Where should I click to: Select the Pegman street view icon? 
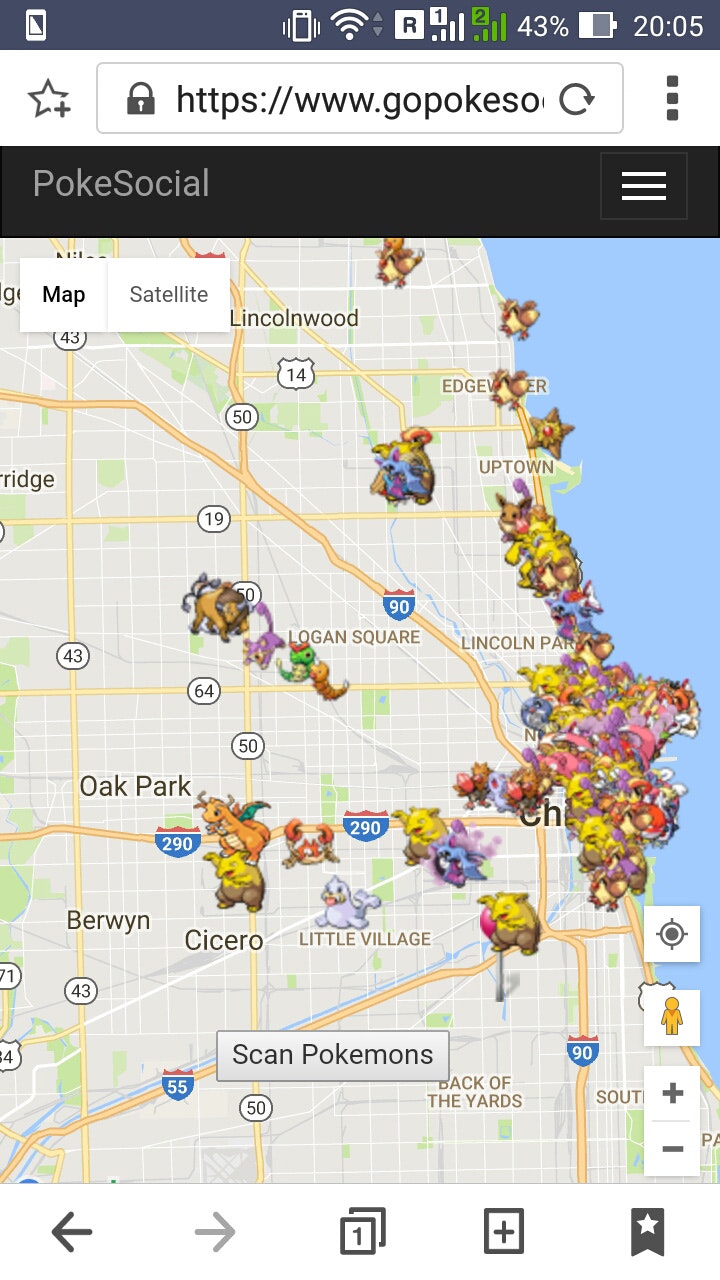click(671, 1017)
